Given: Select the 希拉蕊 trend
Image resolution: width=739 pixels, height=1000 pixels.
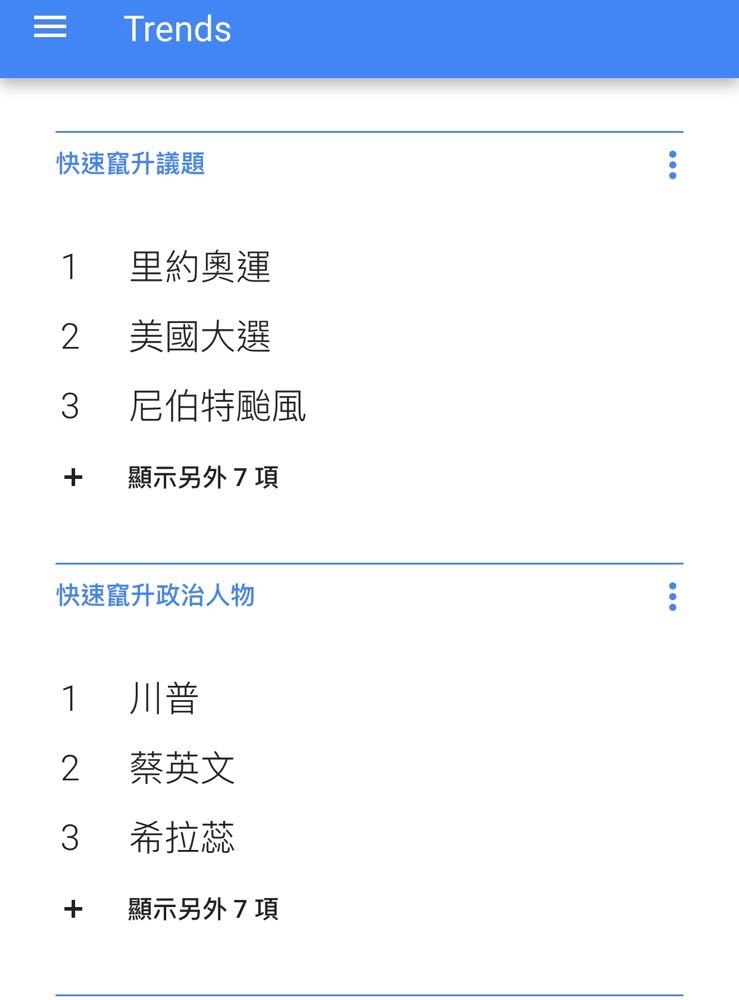Looking at the screenshot, I should pyautogui.click(x=182, y=838).
